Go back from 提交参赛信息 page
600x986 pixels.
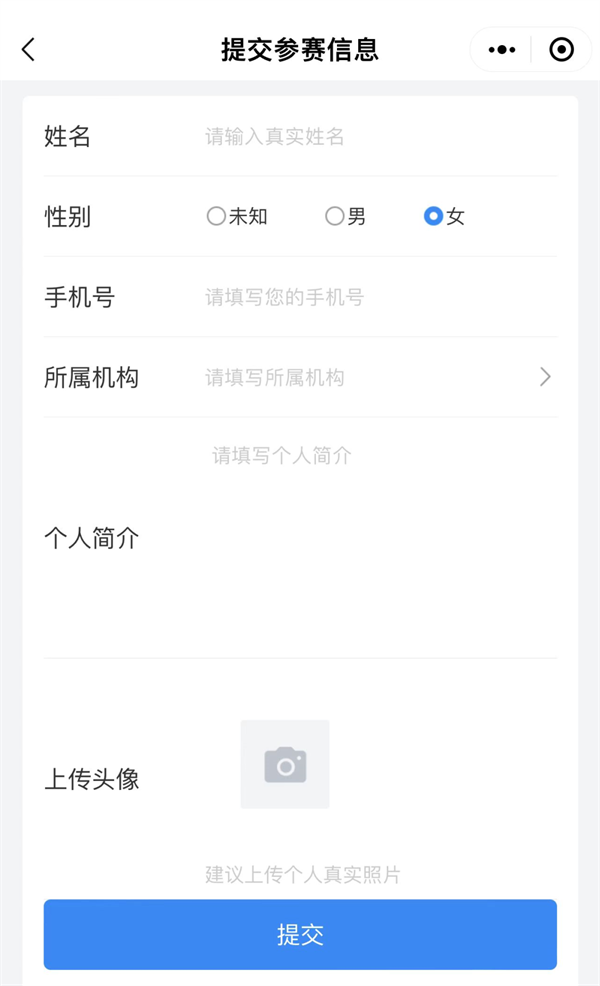click(x=28, y=49)
